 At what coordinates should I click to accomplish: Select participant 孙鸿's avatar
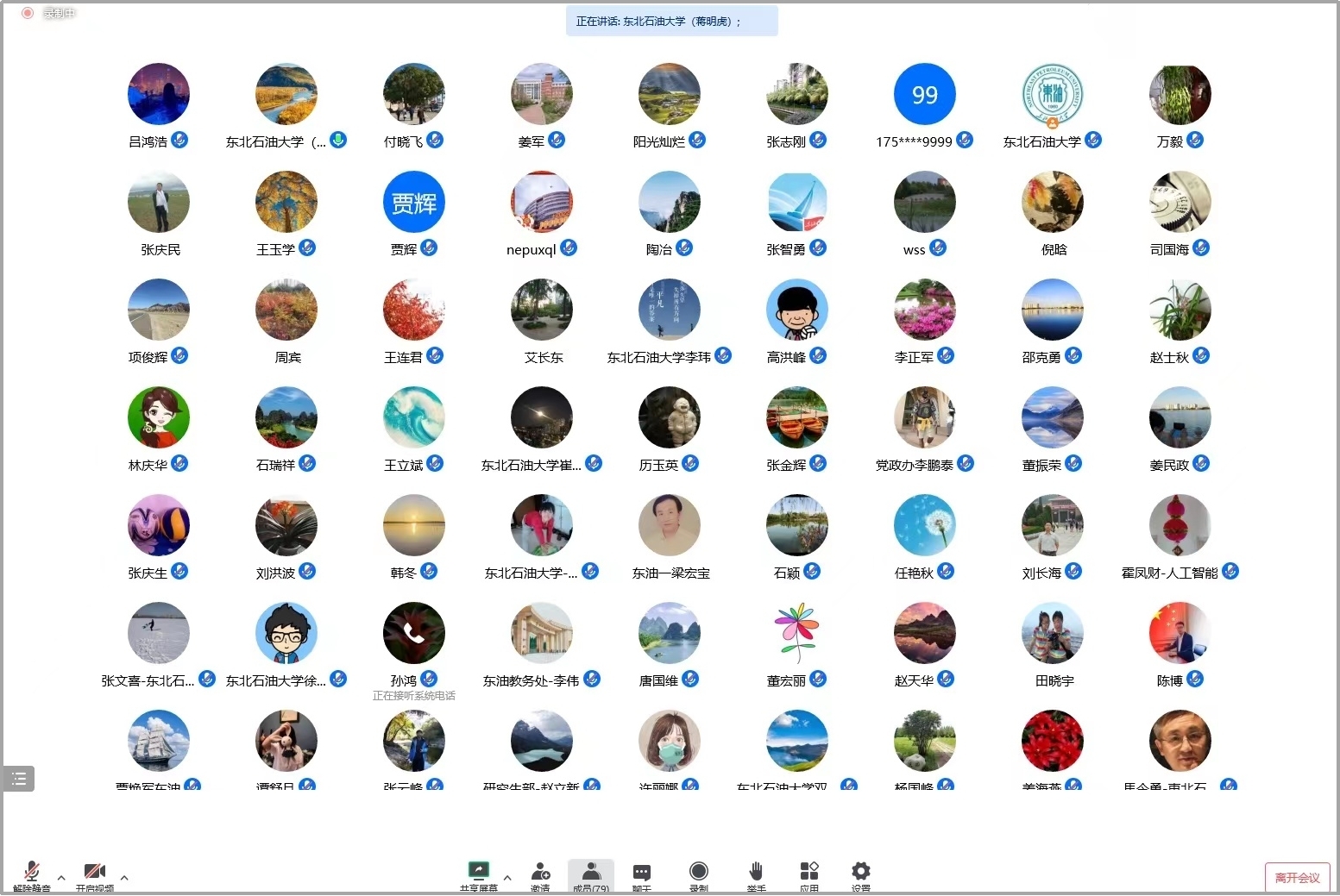pyautogui.click(x=413, y=633)
